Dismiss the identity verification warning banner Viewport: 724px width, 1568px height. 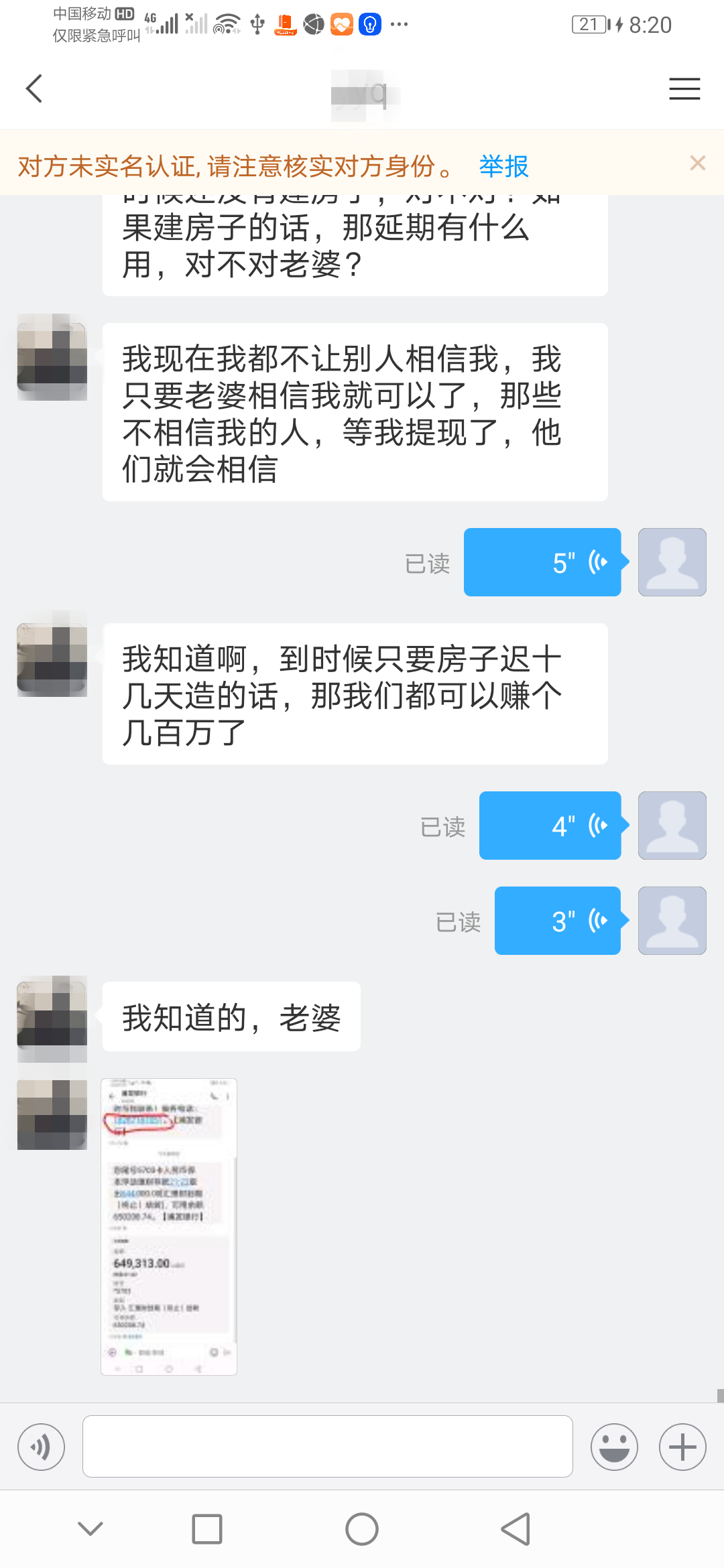click(x=698, y=163)
